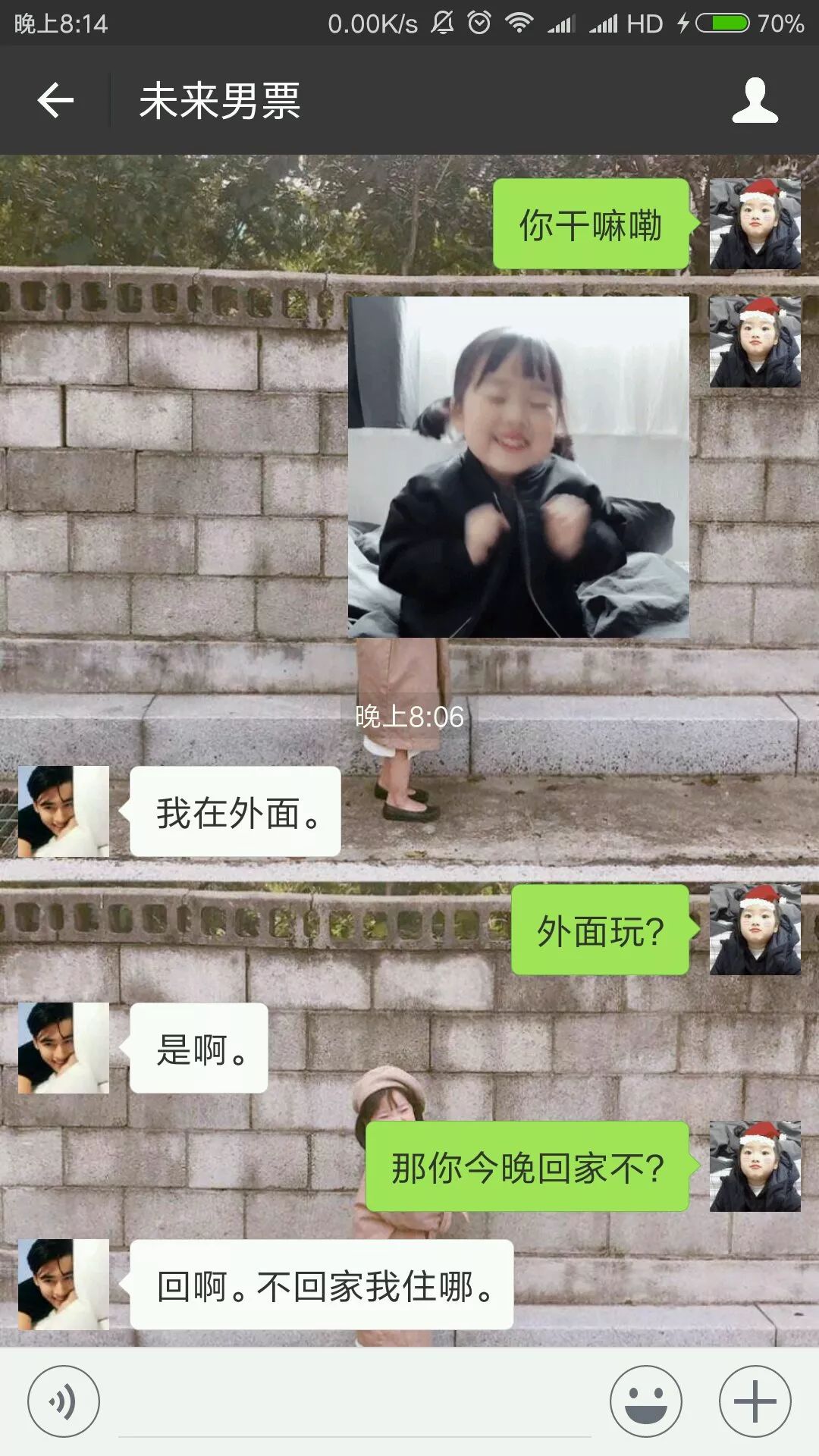Open the emoji sticker panel
This screenshot has width=819, height=1456.
click(x=645, y=1401)
